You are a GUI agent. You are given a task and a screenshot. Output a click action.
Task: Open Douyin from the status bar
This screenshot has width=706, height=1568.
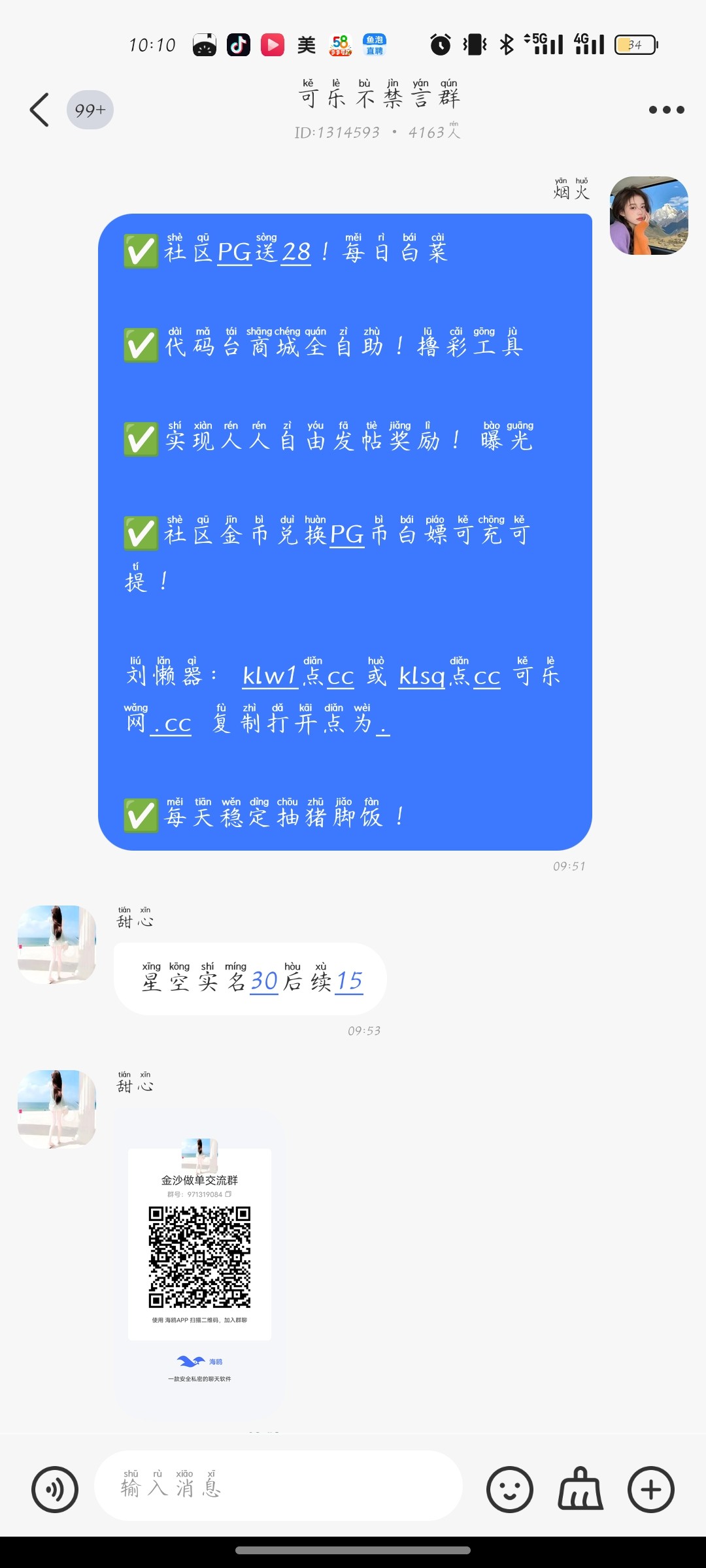point(238,44)
